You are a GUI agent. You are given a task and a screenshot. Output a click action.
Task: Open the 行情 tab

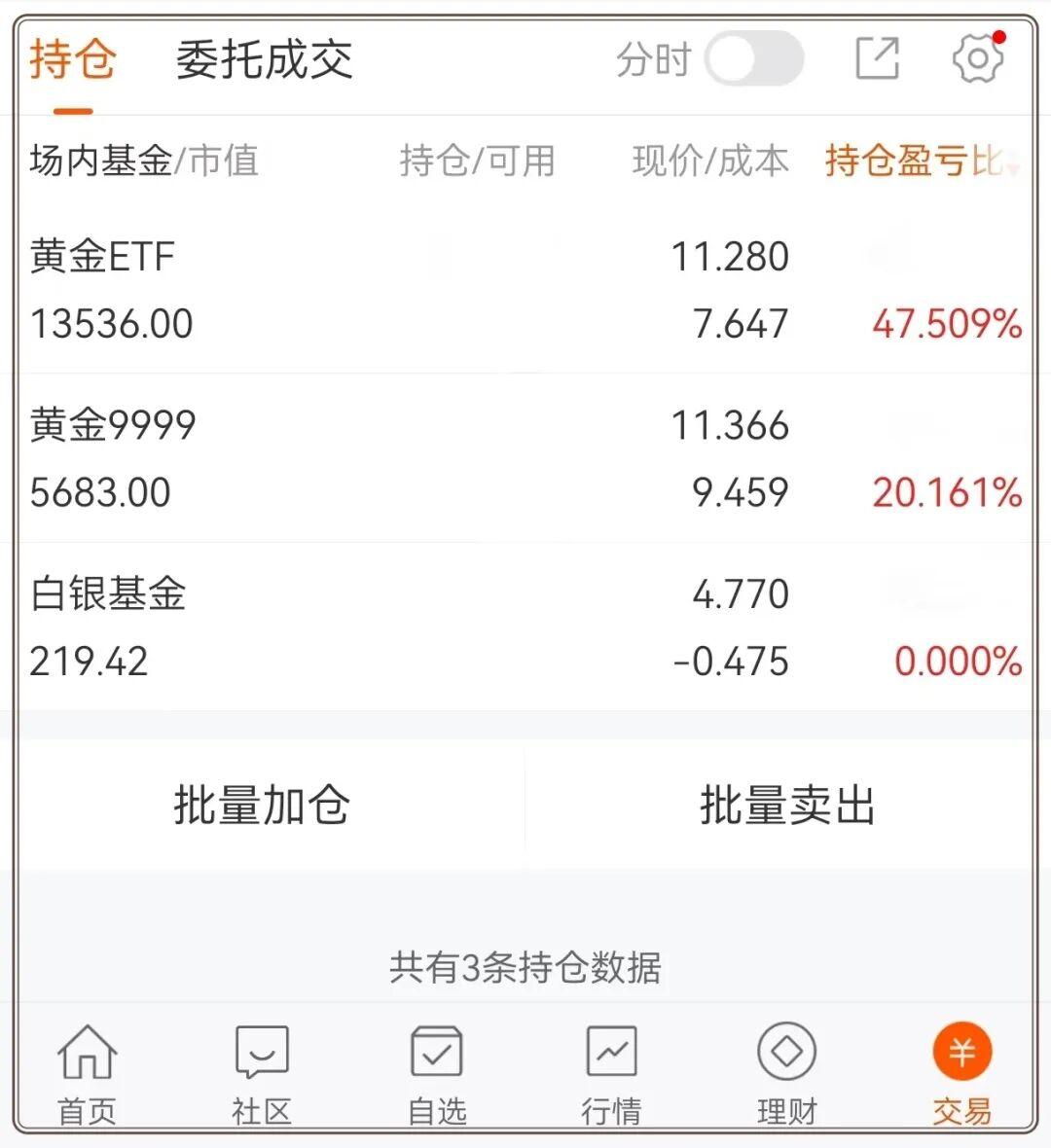[611, 1075]
